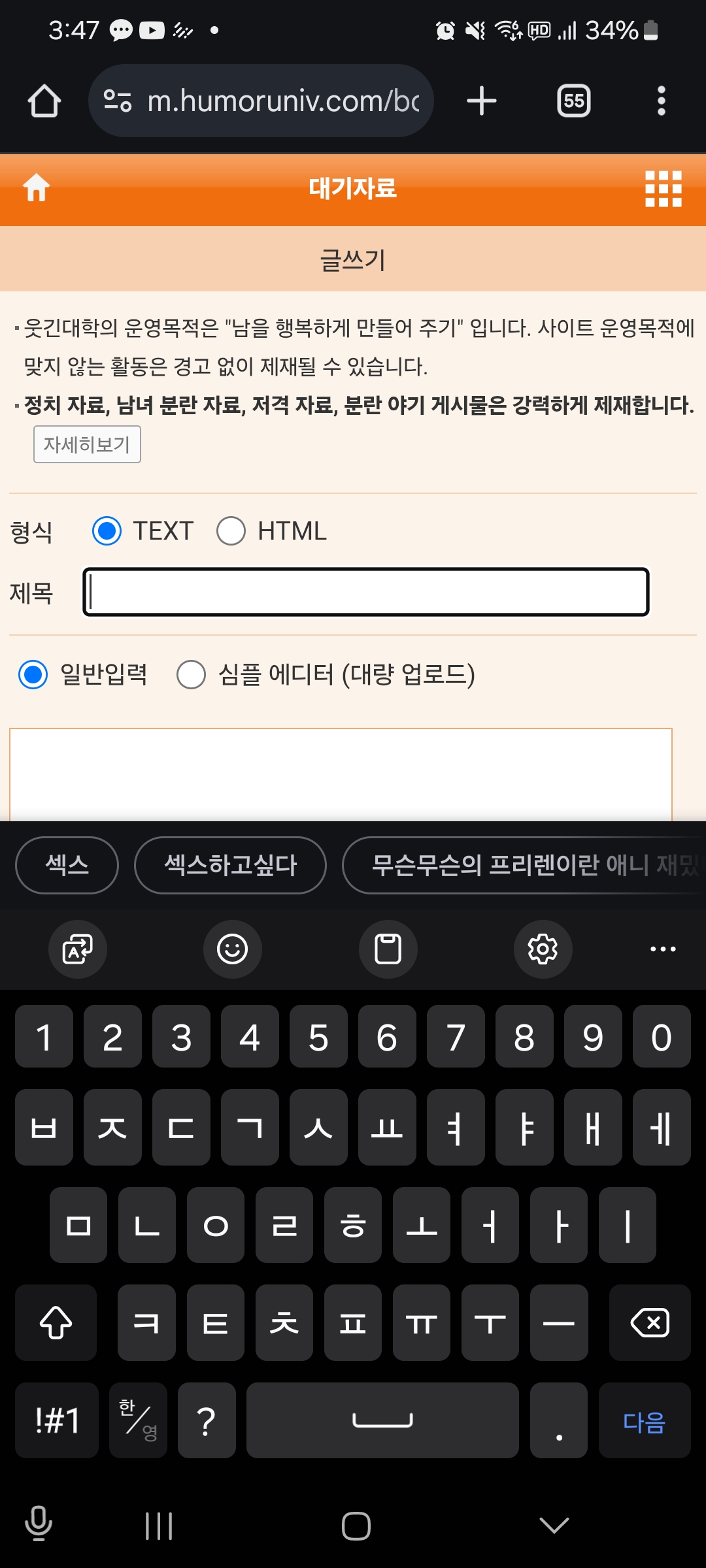The height and width of the screenshot is (1568, 706).
Task: Tap the address bar showing m.humoruniv.com
Action: coord(261,101)
